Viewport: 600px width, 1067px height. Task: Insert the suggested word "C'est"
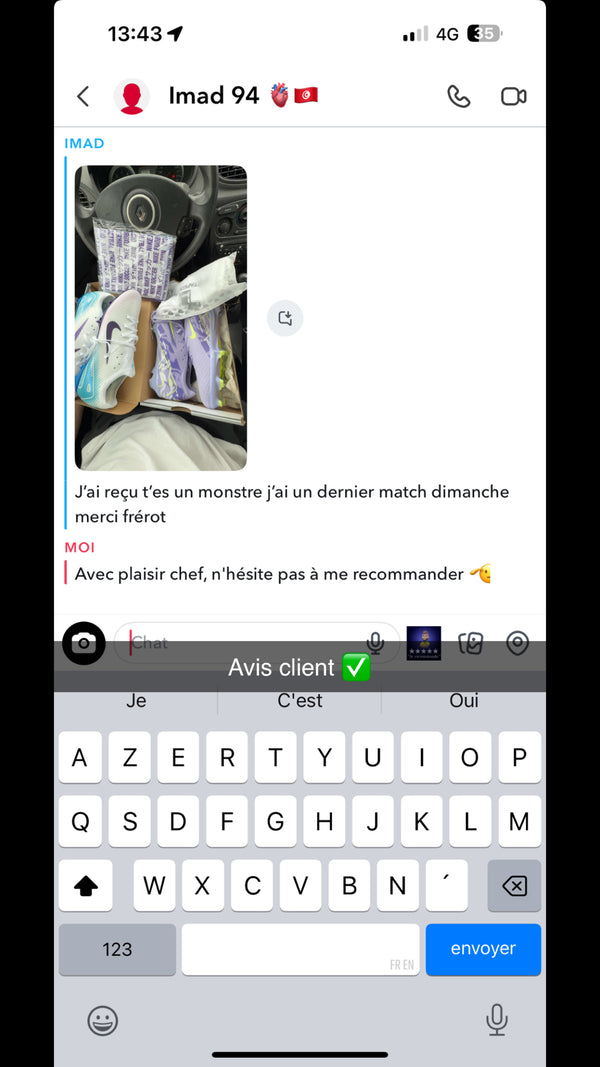300,701
